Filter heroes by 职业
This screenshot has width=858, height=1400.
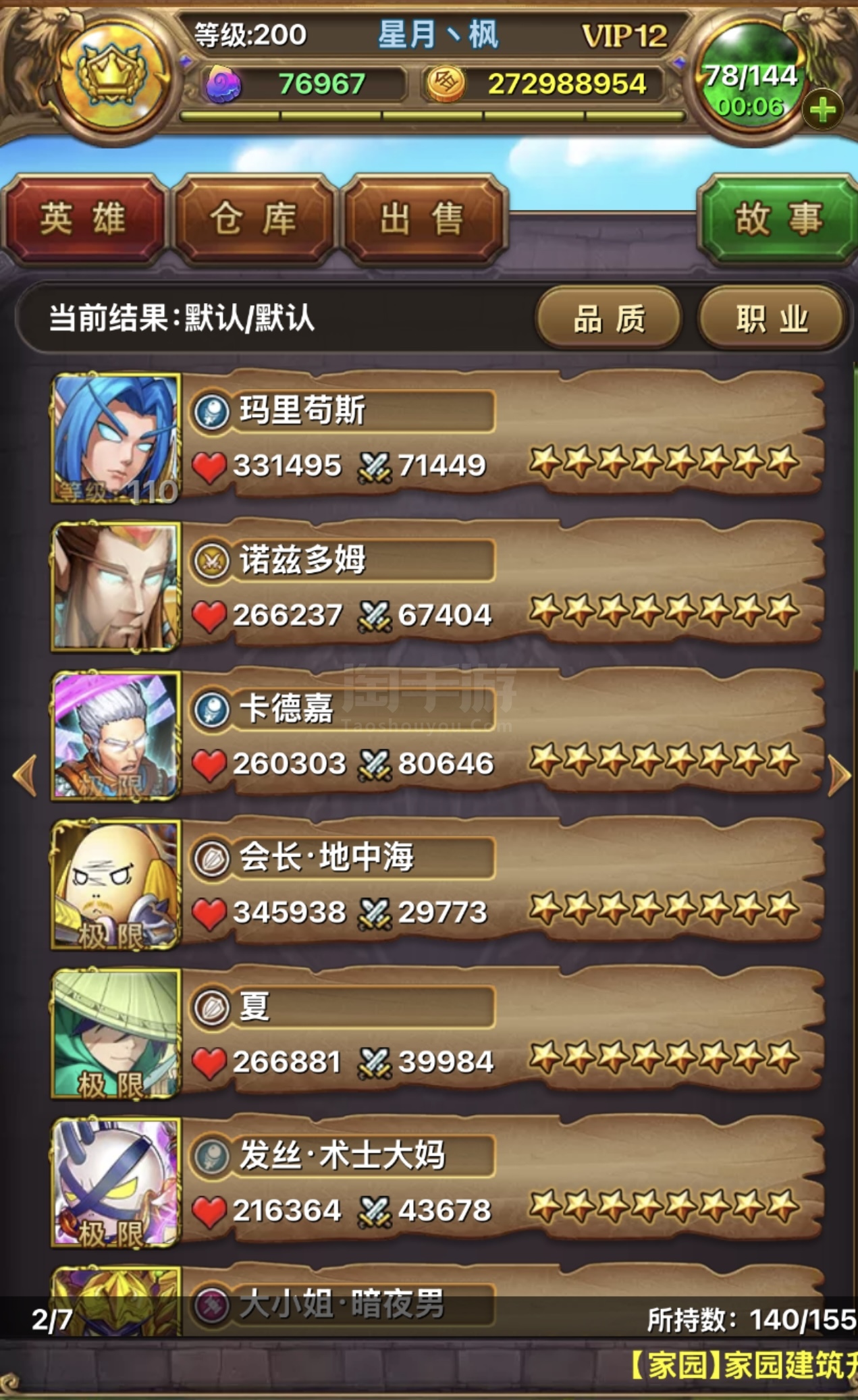point(772,318)
